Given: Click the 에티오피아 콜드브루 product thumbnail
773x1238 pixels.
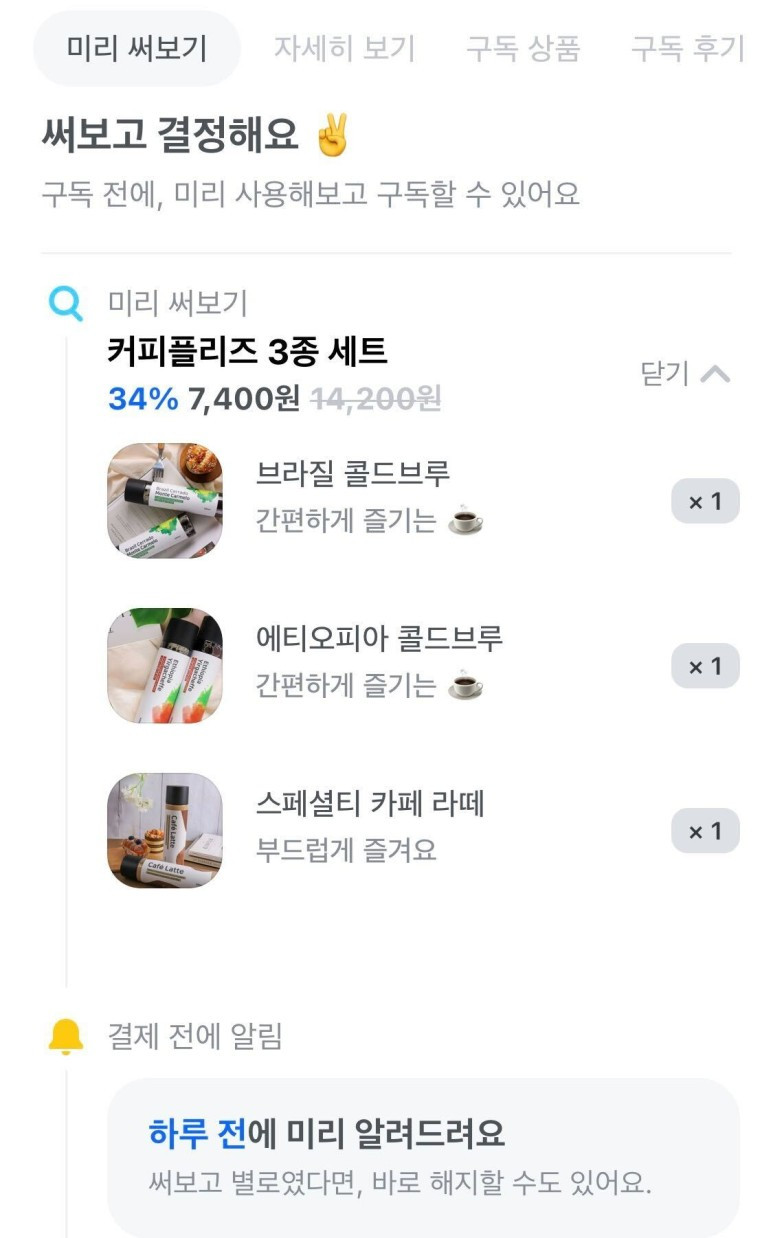Looking at the screenshot, I should (165, 665).
